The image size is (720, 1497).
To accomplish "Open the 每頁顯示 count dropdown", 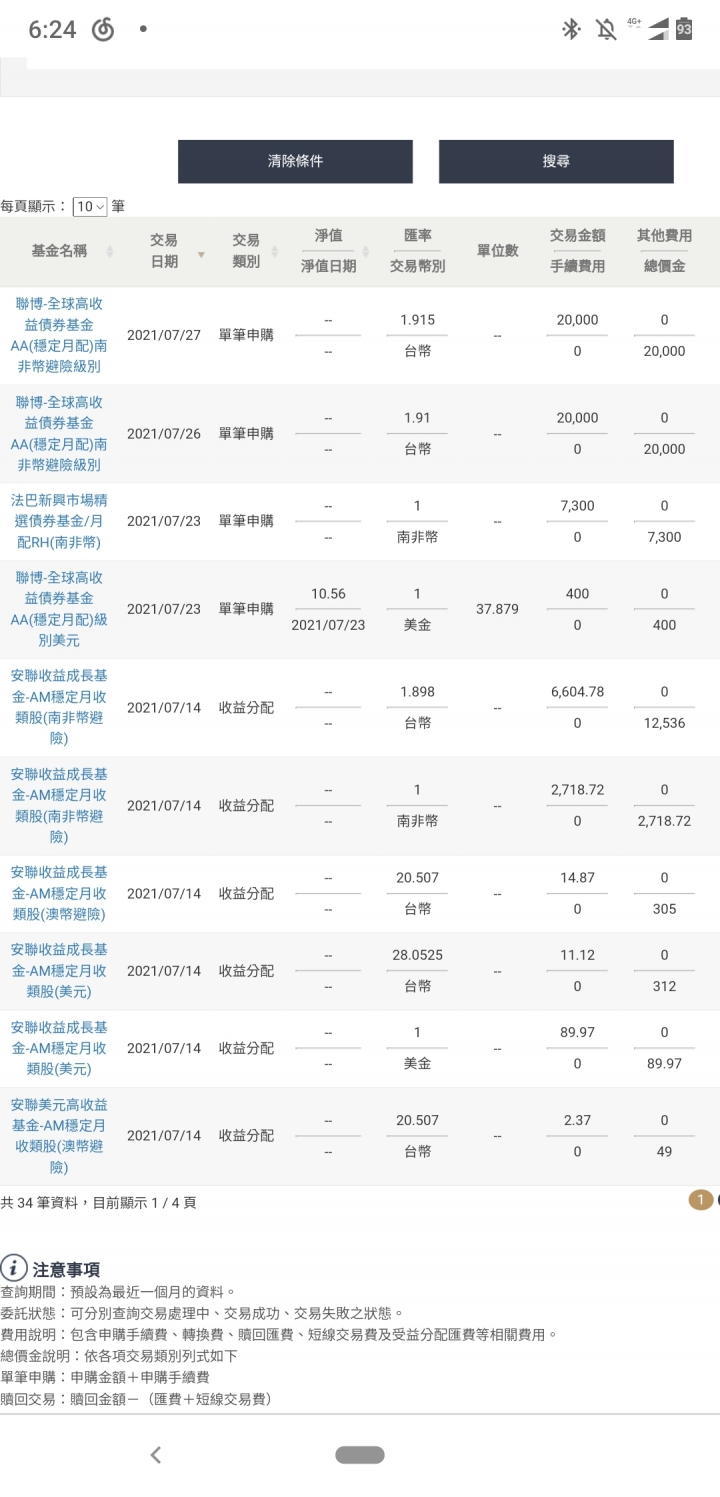I will click(x=89, y=207).
